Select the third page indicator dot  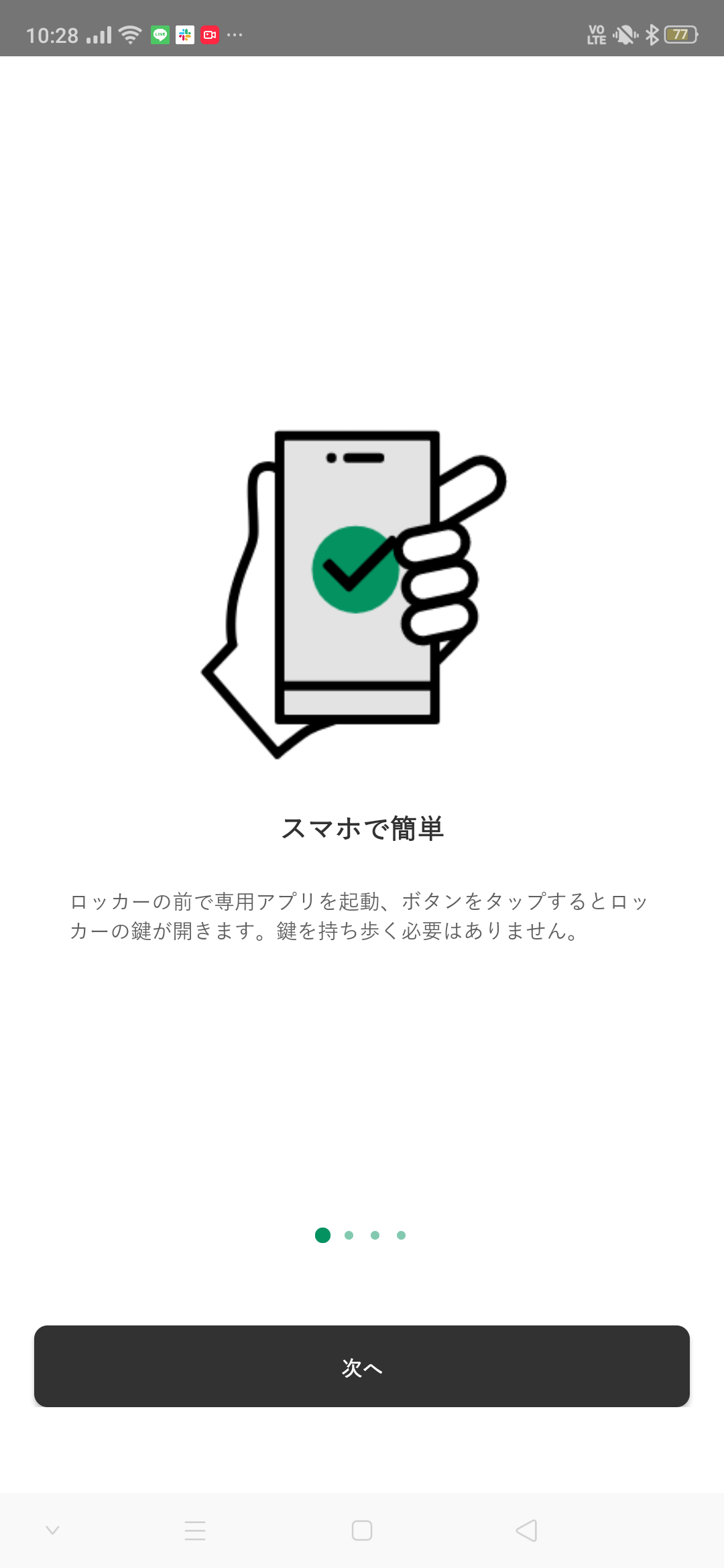coord(375,1235)
